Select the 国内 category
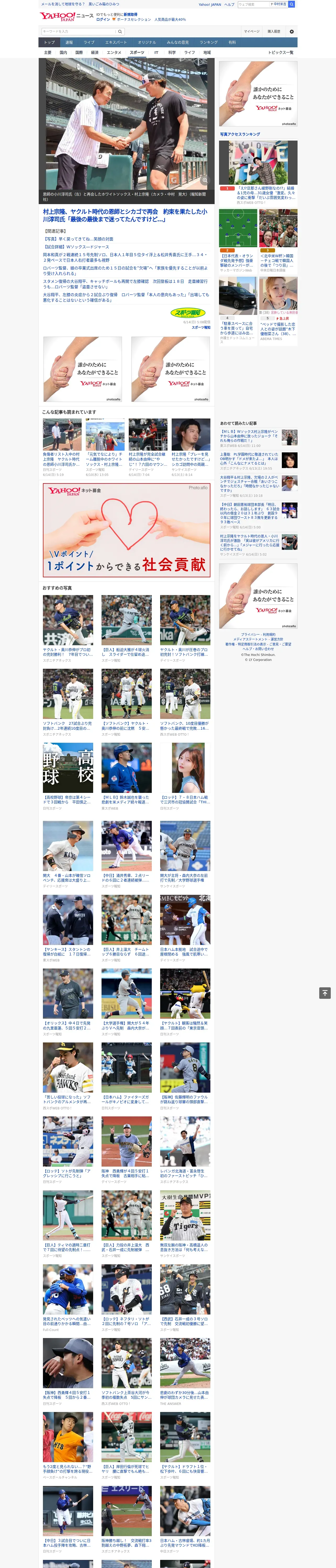This screenshot has height=1568, width=336. tap(63, 52)
